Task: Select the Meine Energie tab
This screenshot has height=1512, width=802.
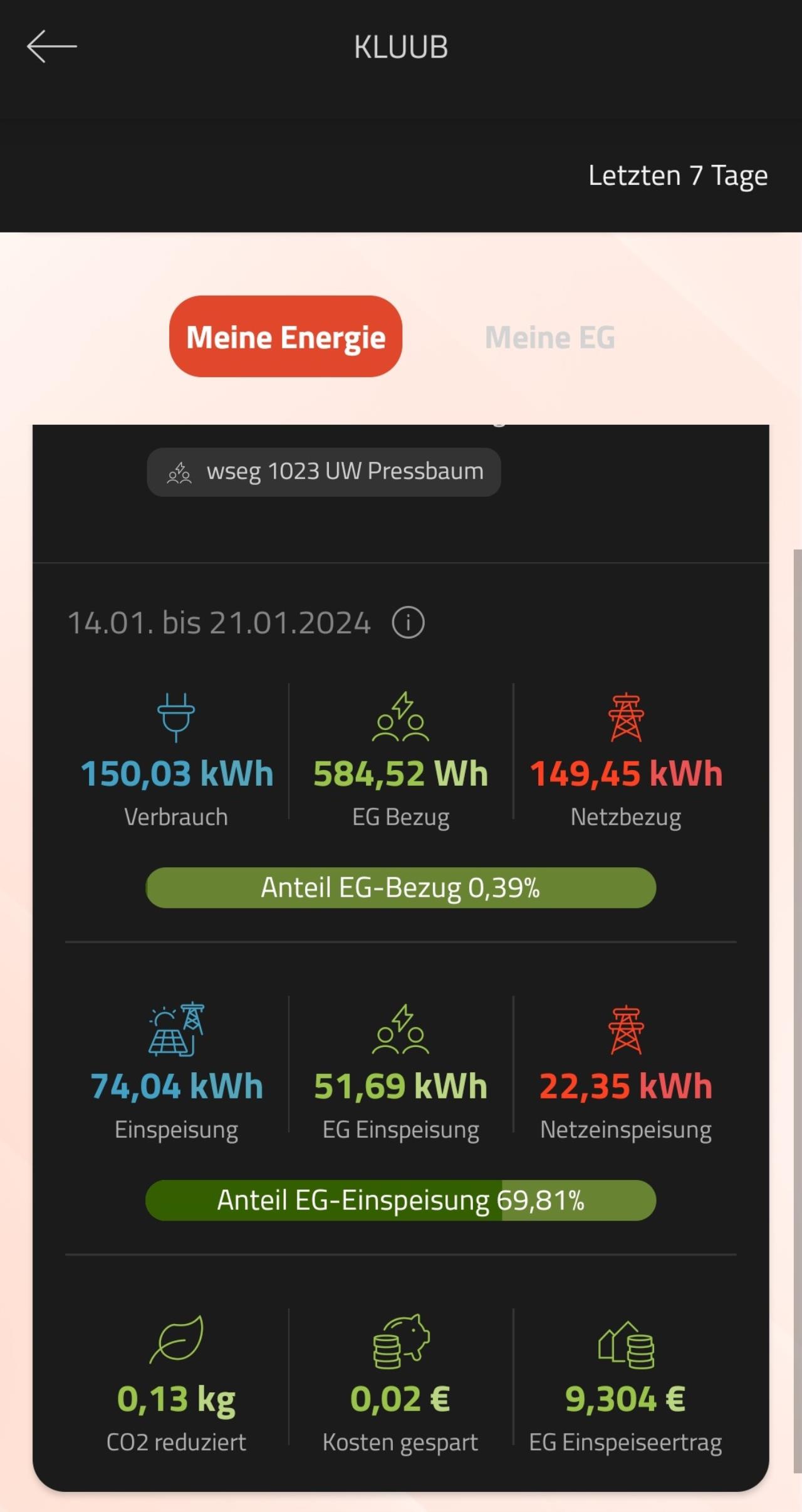Action: [286, 336]
